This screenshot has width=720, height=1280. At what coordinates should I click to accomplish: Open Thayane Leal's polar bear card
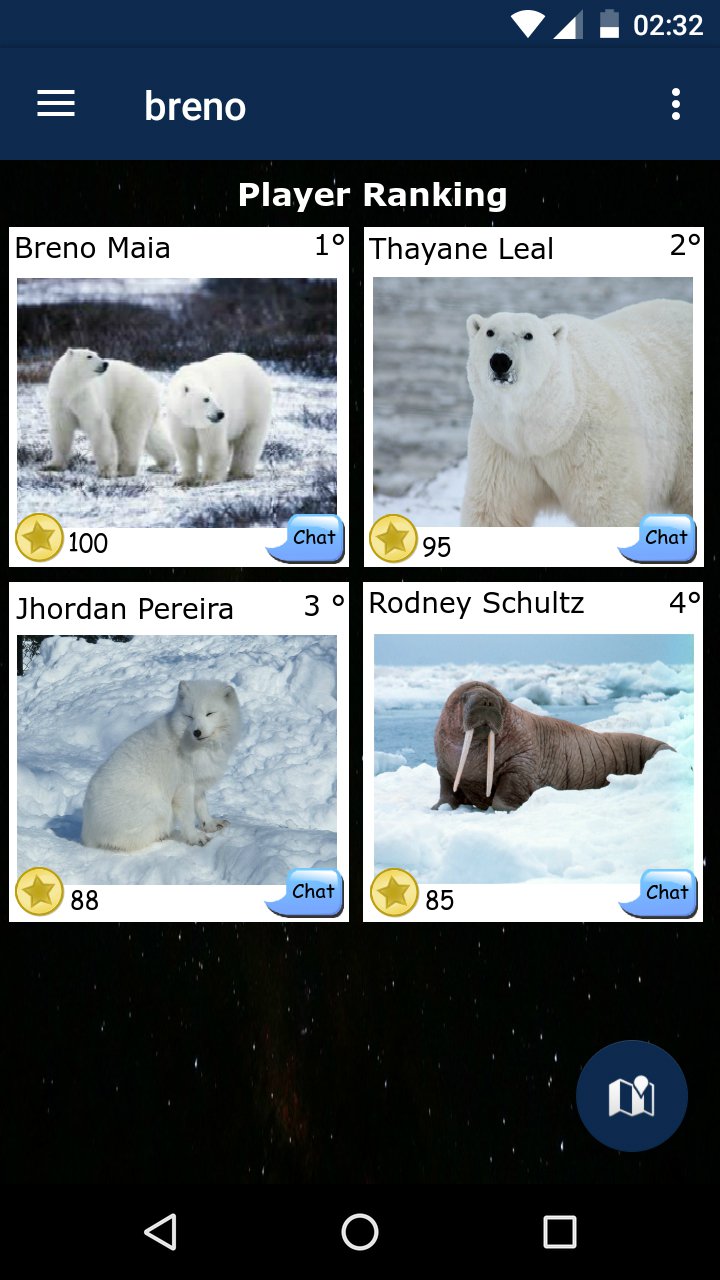[x=533, y=402]
